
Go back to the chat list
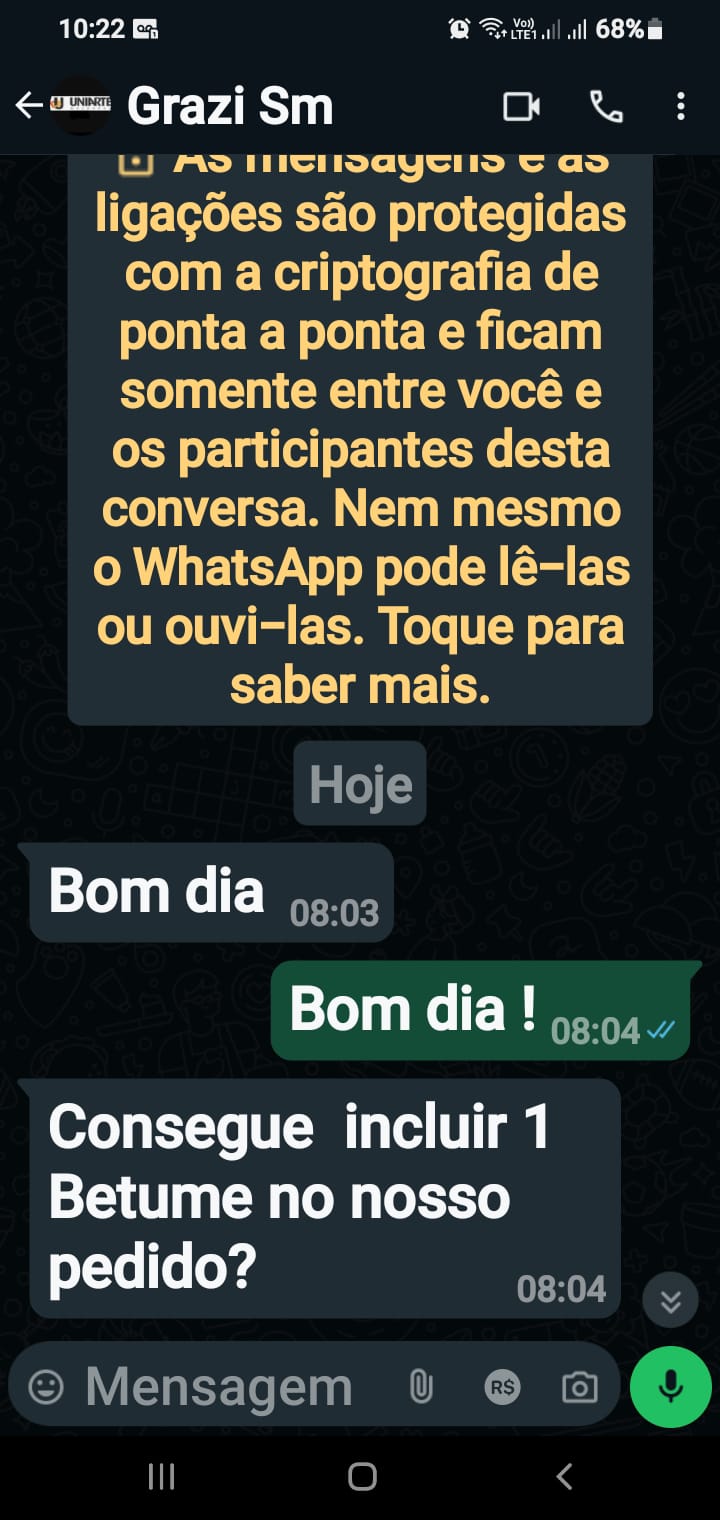[x=29, y=106]
